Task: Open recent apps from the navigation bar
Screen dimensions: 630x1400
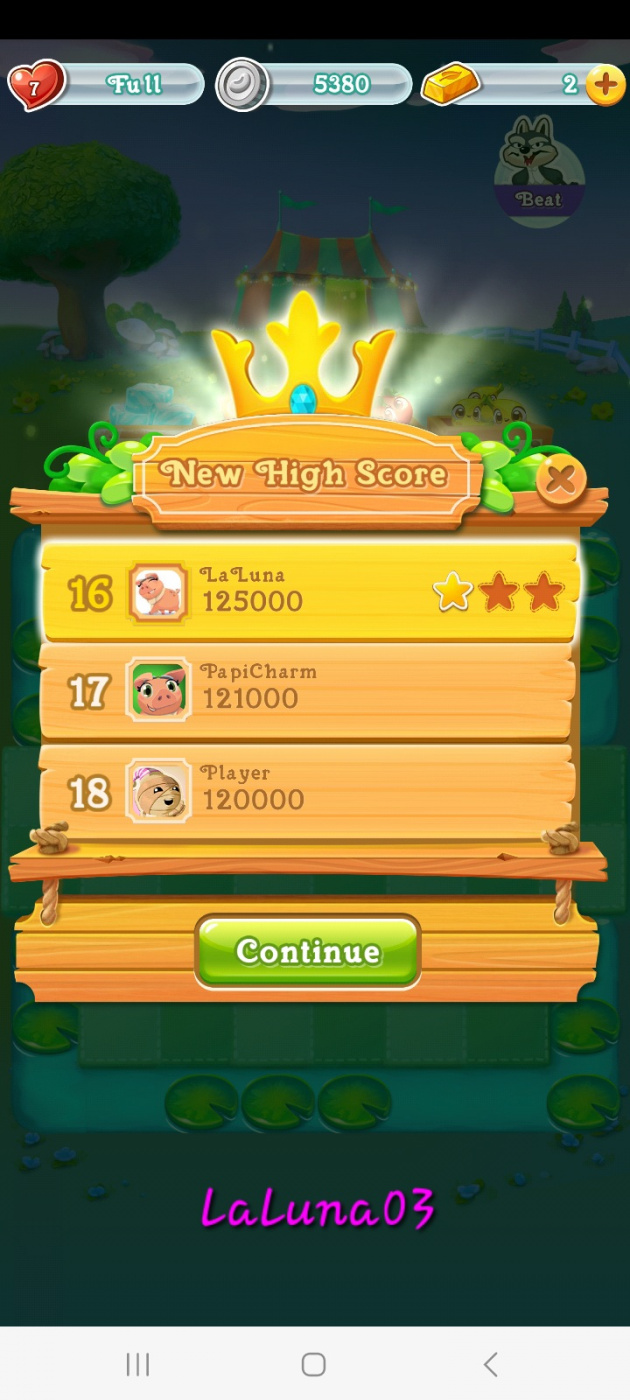Action: pyautogui.click(x=138, y=1364)
